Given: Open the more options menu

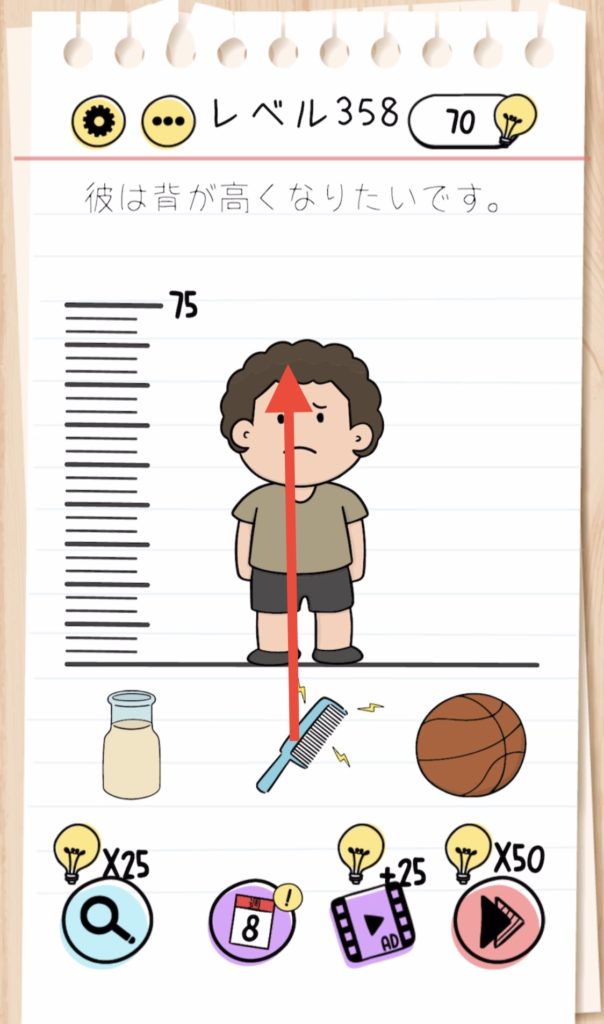Looking at the screenshot, I should 166,122.
